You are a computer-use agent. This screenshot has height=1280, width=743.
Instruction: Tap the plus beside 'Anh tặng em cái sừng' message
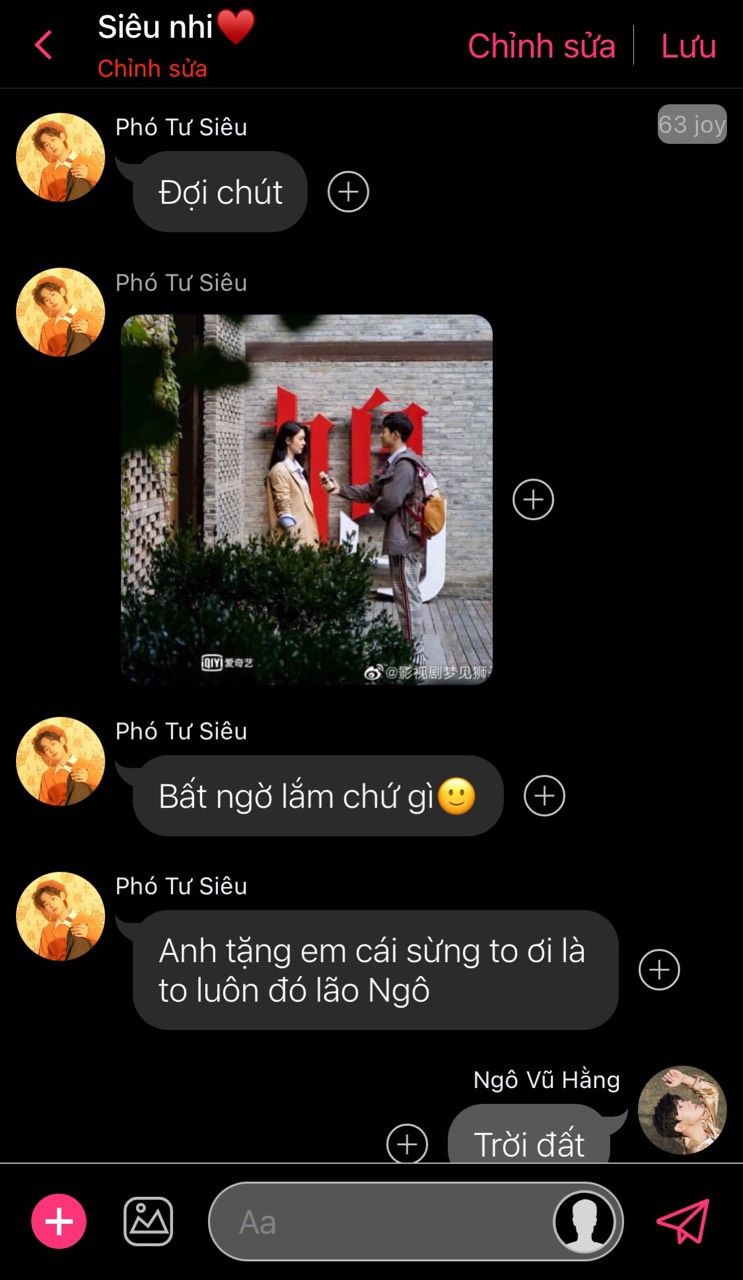click(659, 970)
